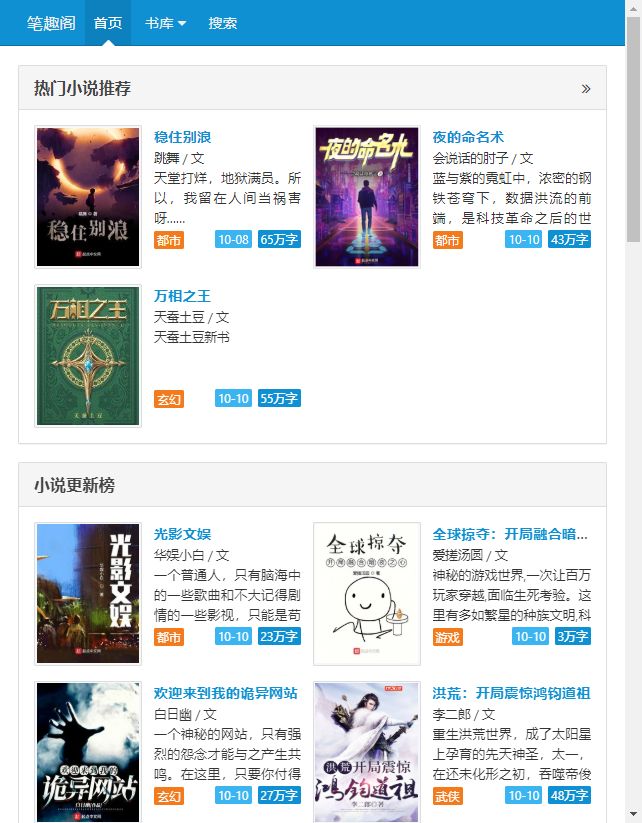The image size is (642, 823).
Task: Tap the cover image of 夜的命名术
Action: (367, 197)
